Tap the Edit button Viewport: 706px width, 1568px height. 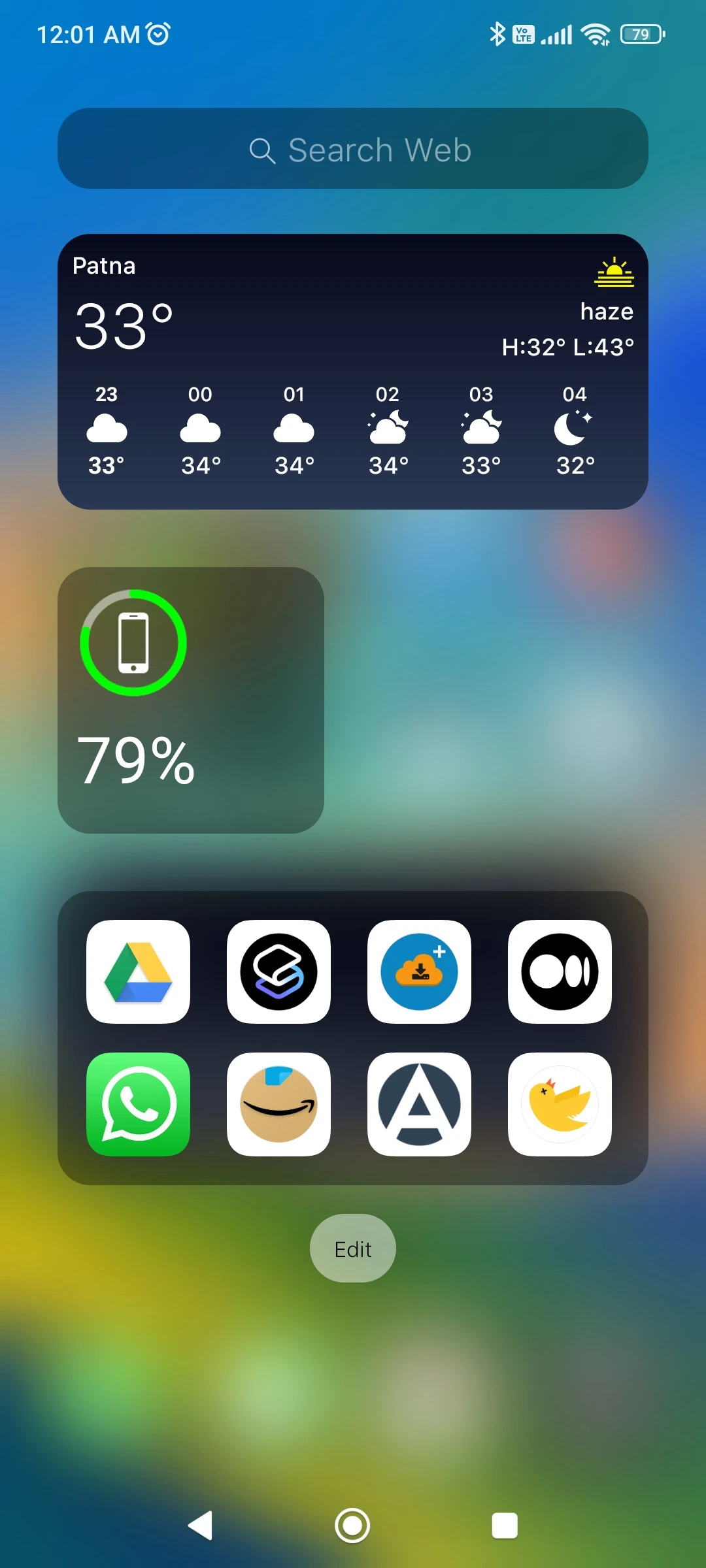pyautogui.click(x=353, y=1249)
